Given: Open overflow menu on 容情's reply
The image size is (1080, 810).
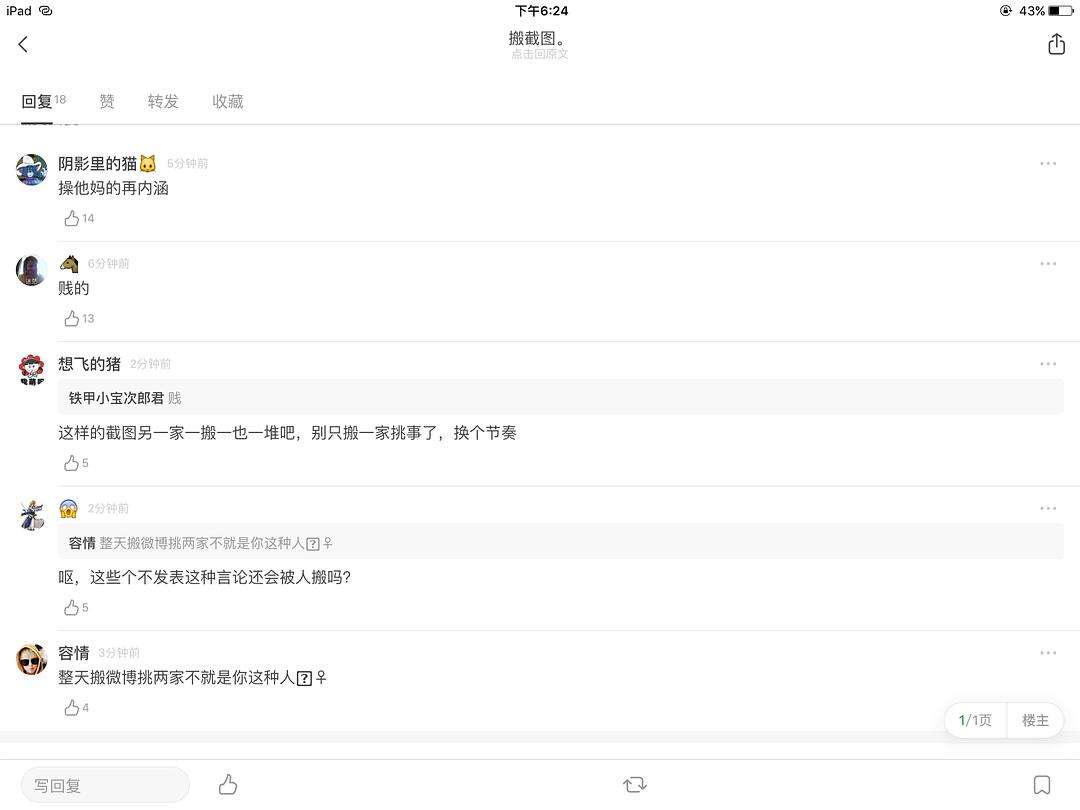Looking at the screenshot, I should click(1048, 653).
